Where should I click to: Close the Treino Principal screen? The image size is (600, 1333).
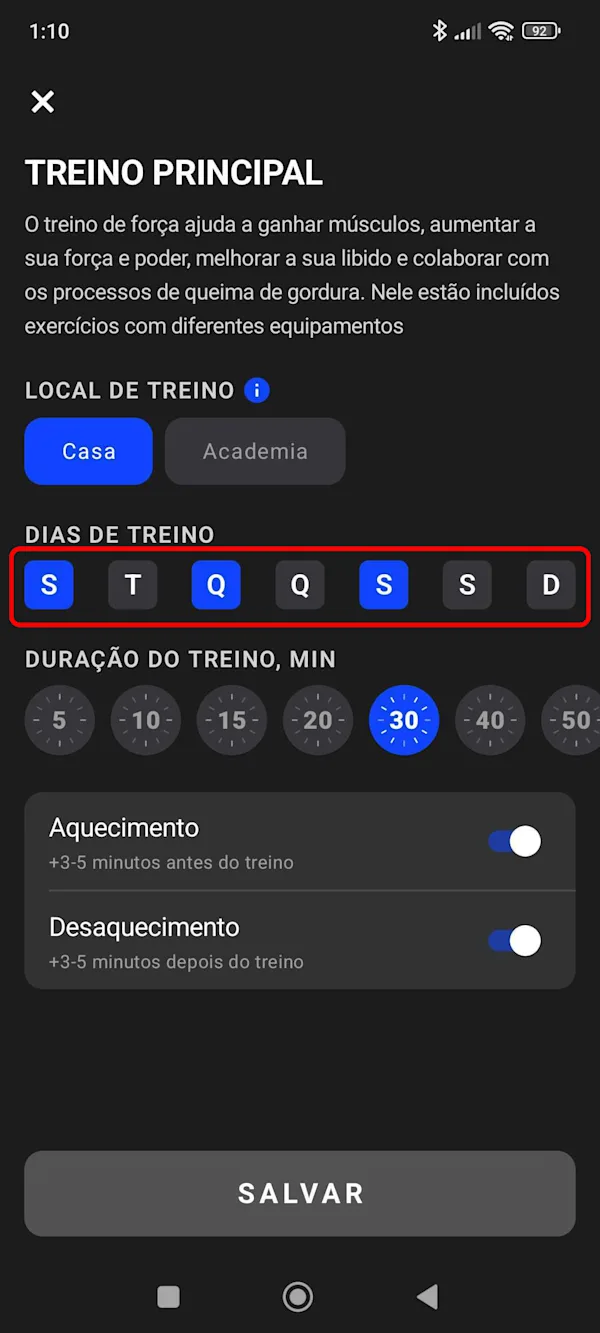pos(42,101)
